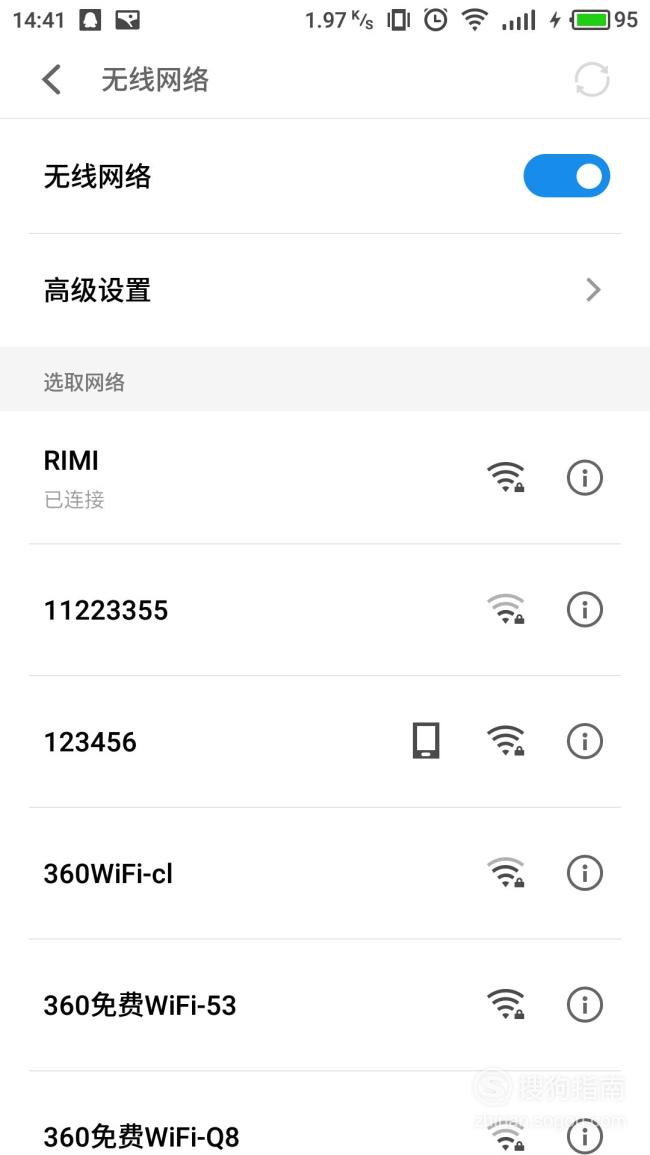Refresh the wireless network list
Screen dimensions: 650x1155
[592, 80]
